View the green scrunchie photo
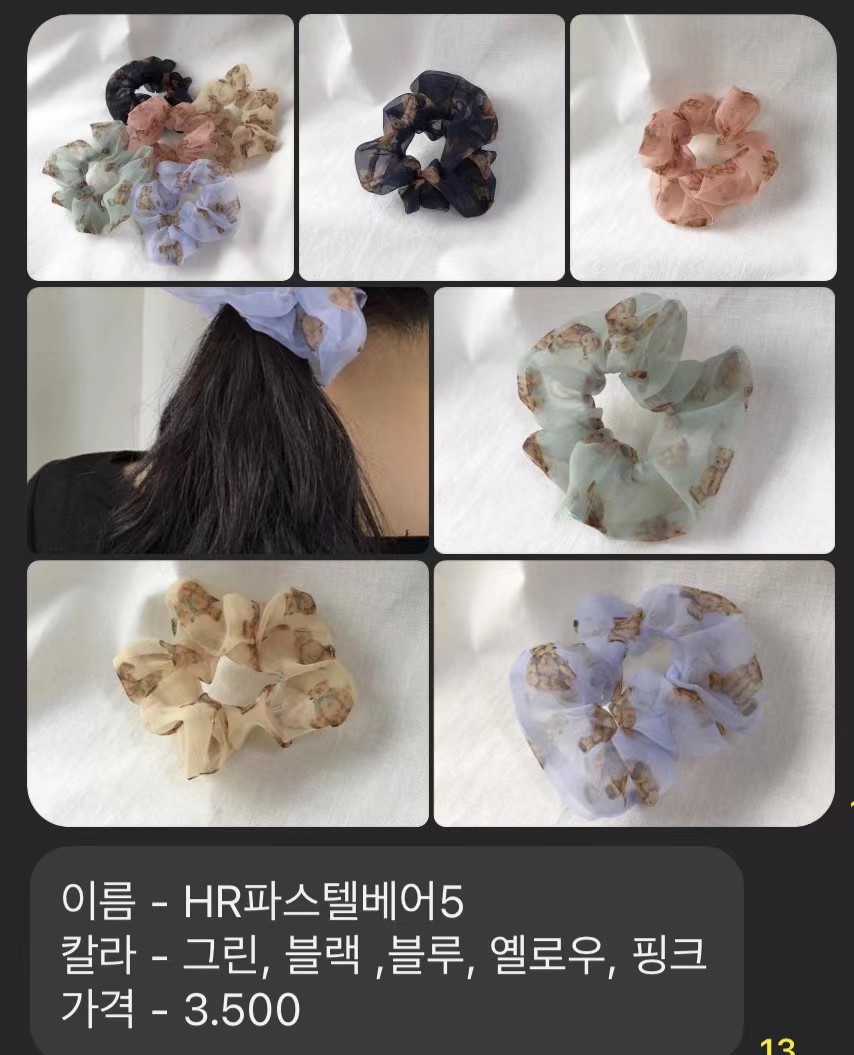Image resolution: width=854 pixels, height=1055 pixels. coord(634,420)
